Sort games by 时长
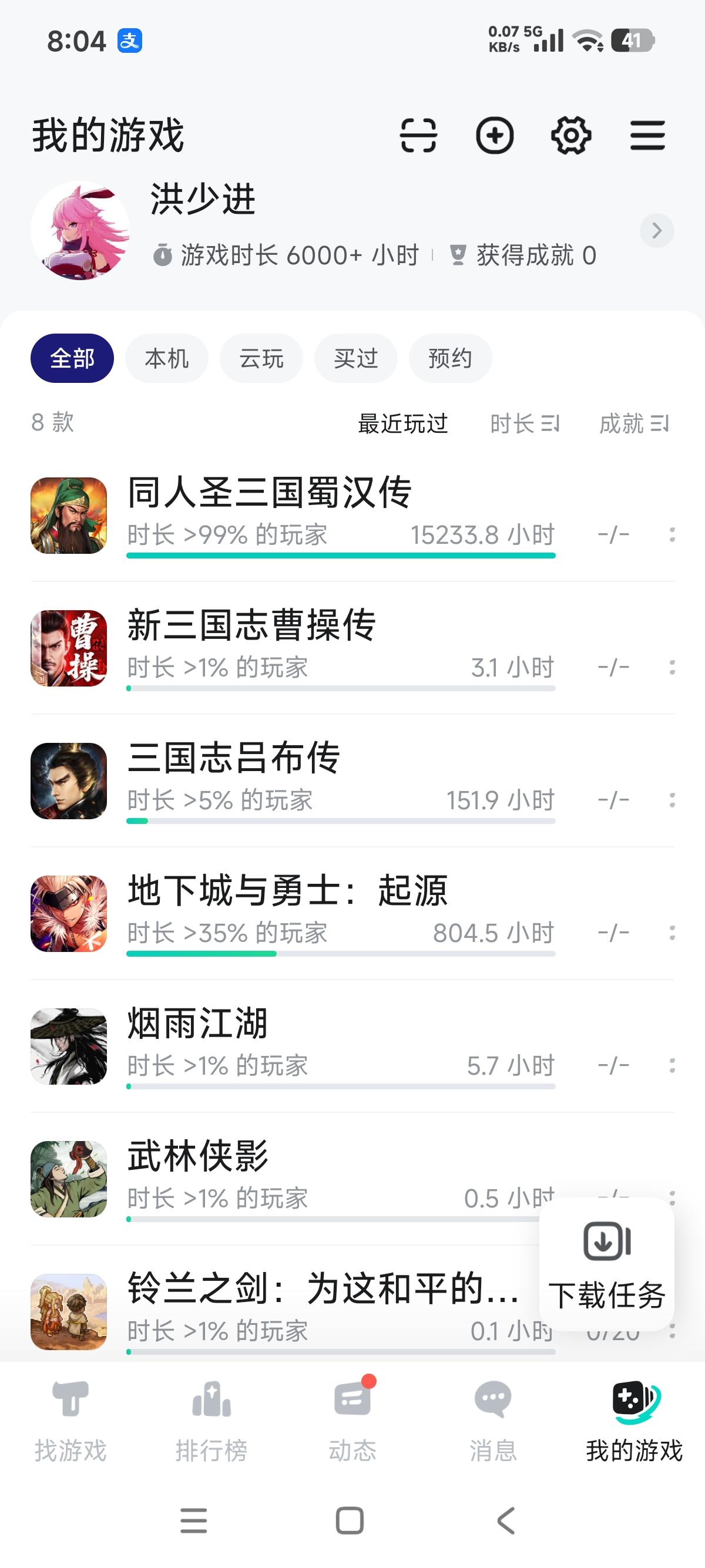This screenshot has width=705, height=1568. pos(524,423)
